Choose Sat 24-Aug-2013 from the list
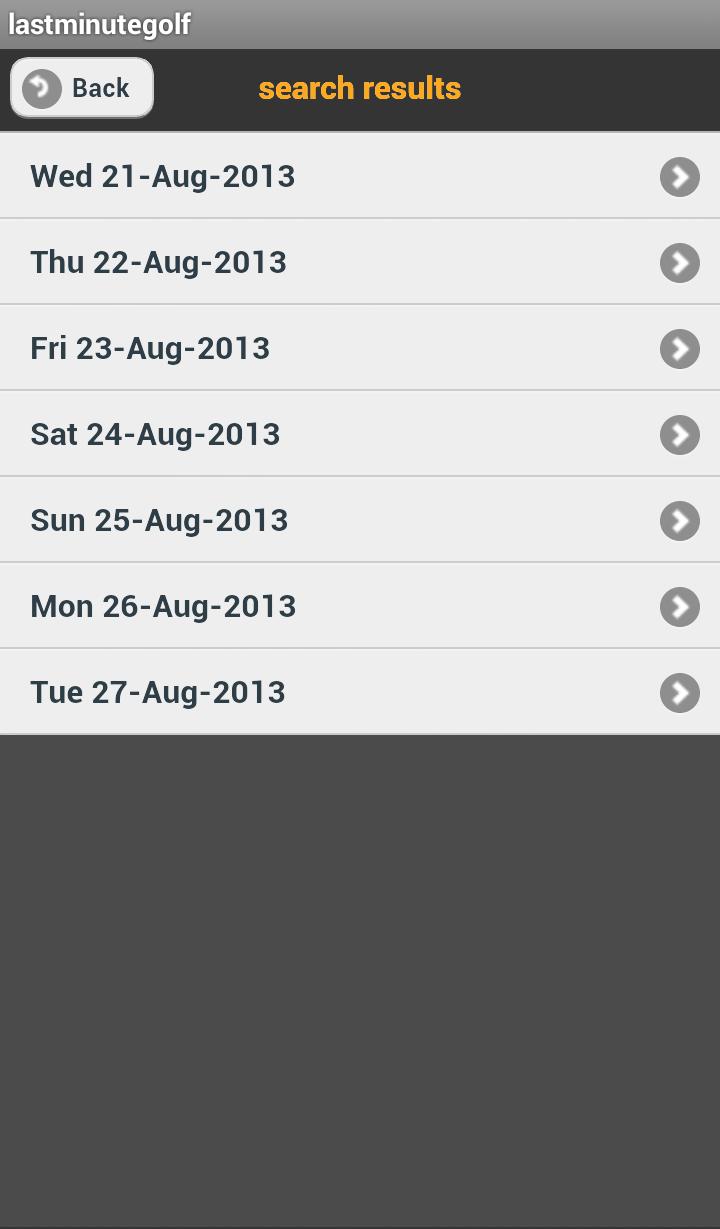The width and height of the screenshot is (720, 1229). tap(360, 434)
